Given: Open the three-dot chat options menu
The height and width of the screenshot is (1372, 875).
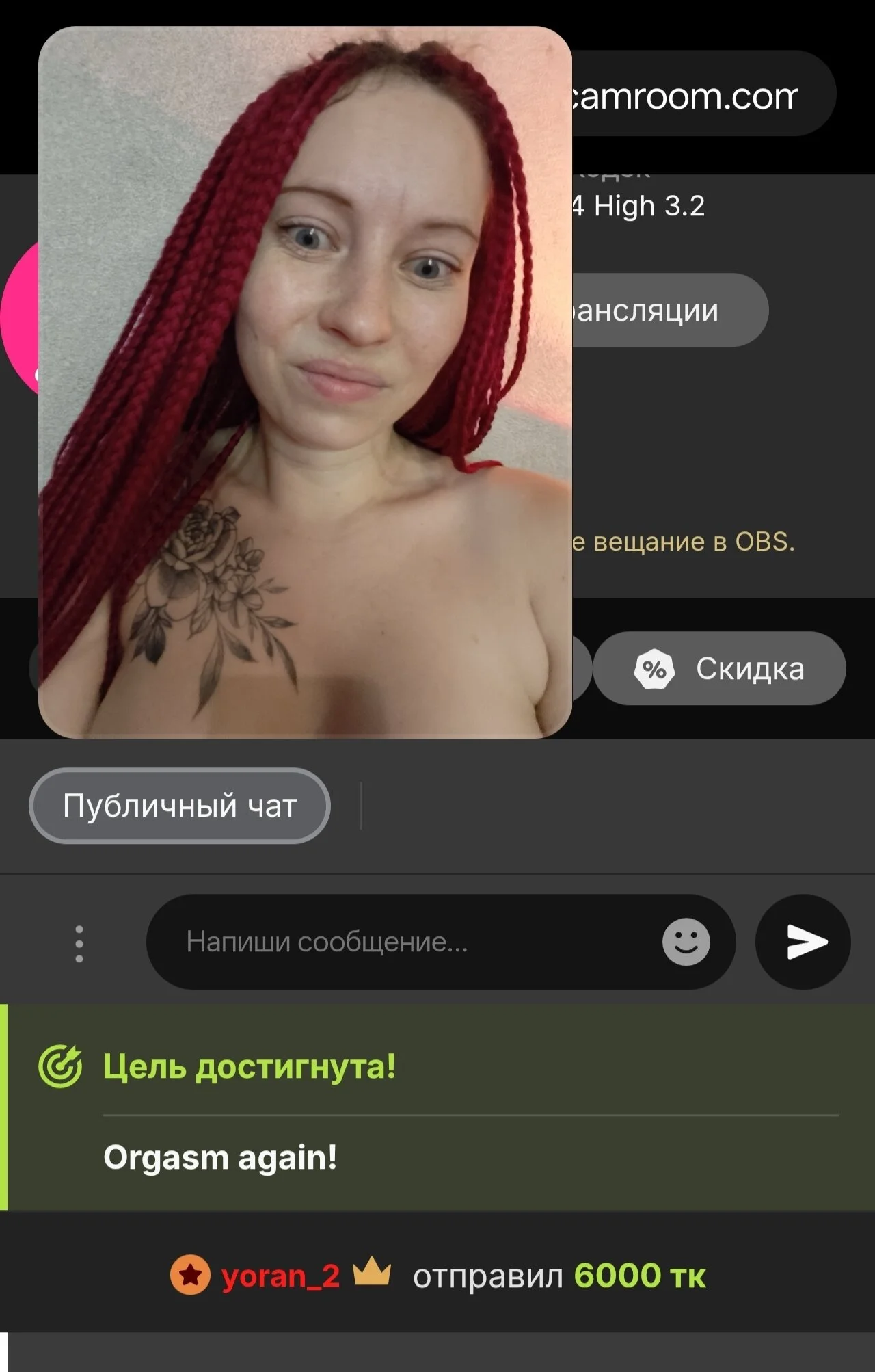Looking at the screenshot, I should (x=79, y=944).
